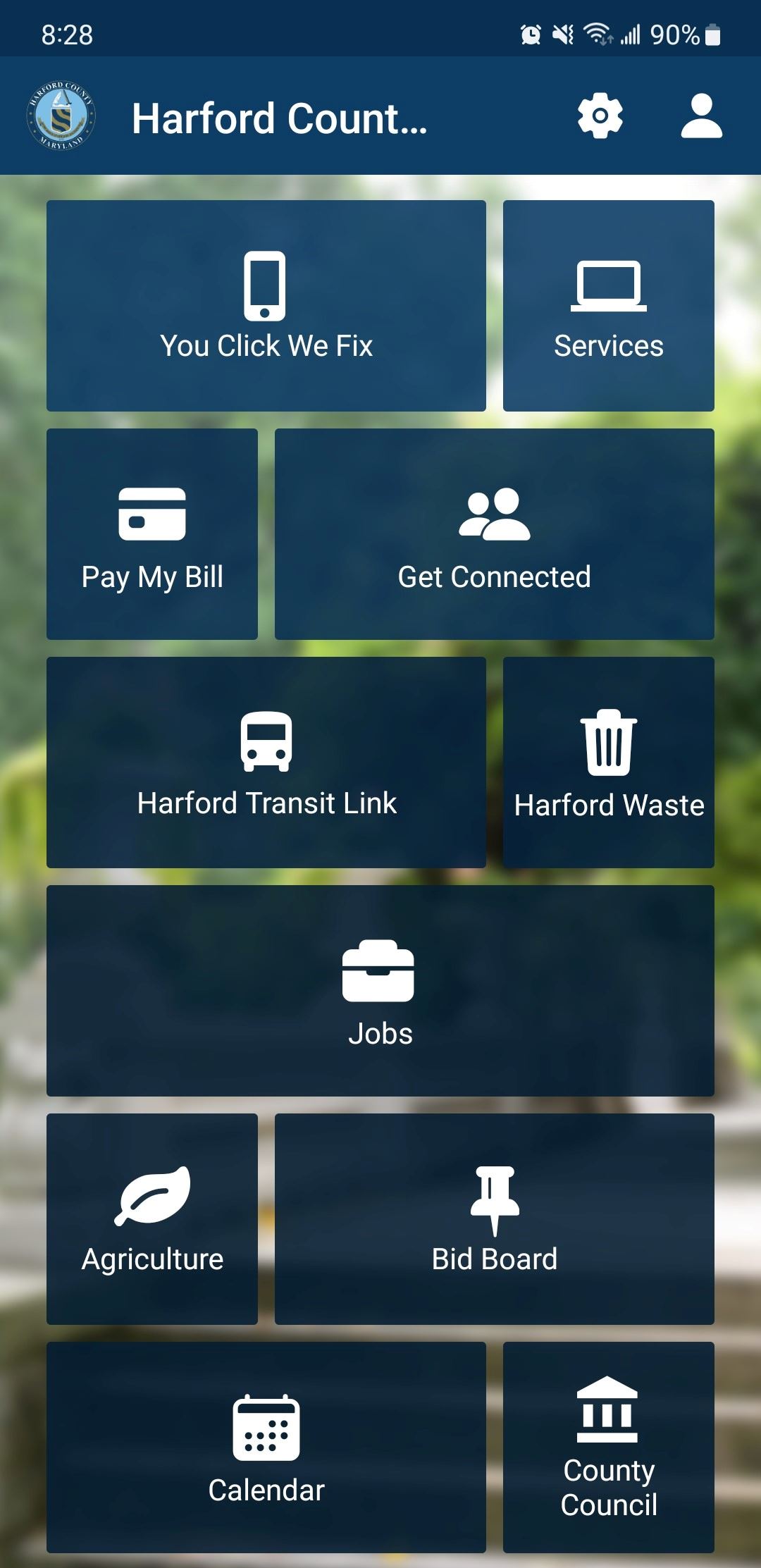The height and width of the screenshot is (1568, 761).
Task: Open the Get Connected tile
Action: 494,533
